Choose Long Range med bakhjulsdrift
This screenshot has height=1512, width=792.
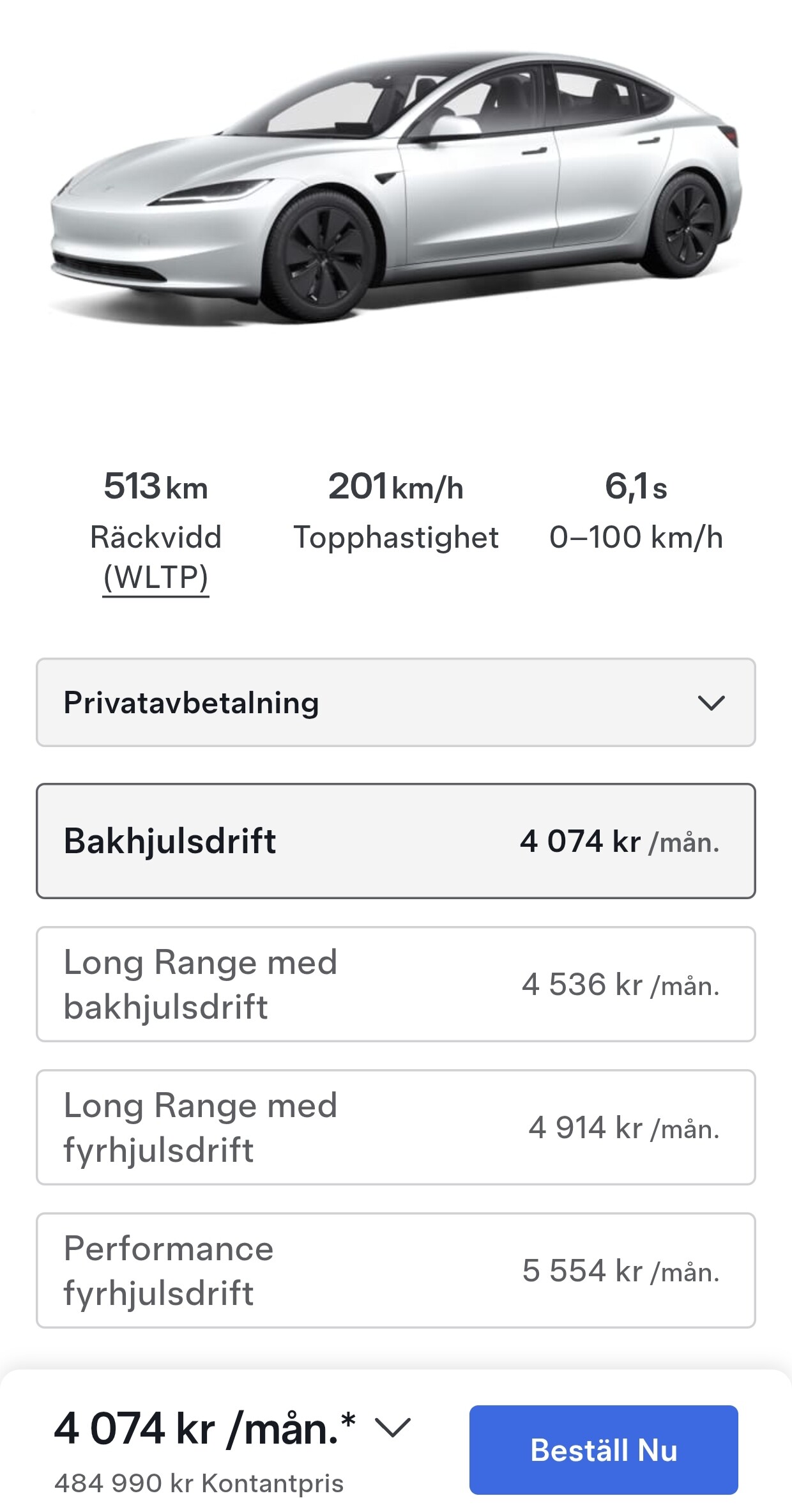[396, 984]
